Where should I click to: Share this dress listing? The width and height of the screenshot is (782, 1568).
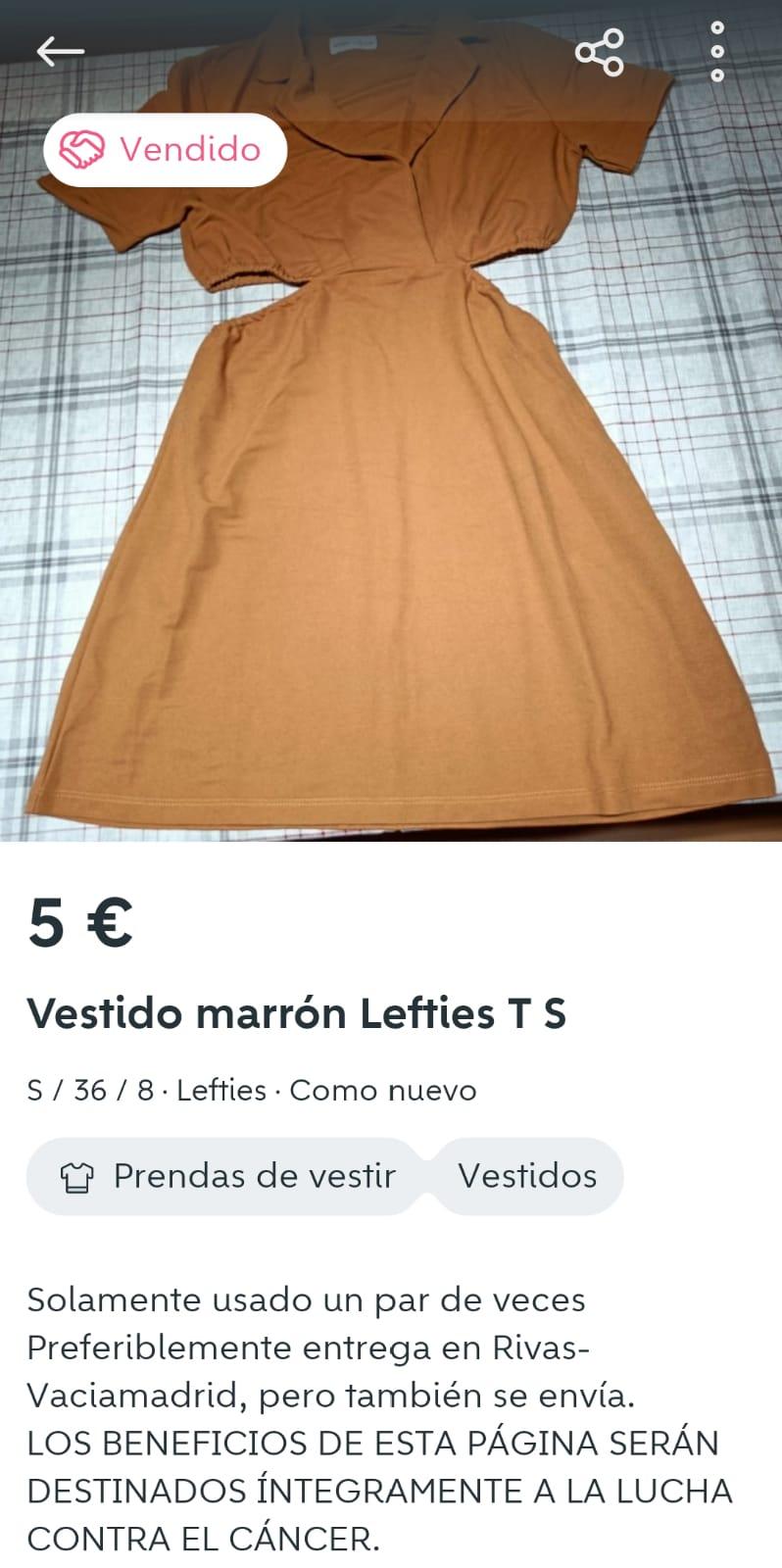point(599,52)
